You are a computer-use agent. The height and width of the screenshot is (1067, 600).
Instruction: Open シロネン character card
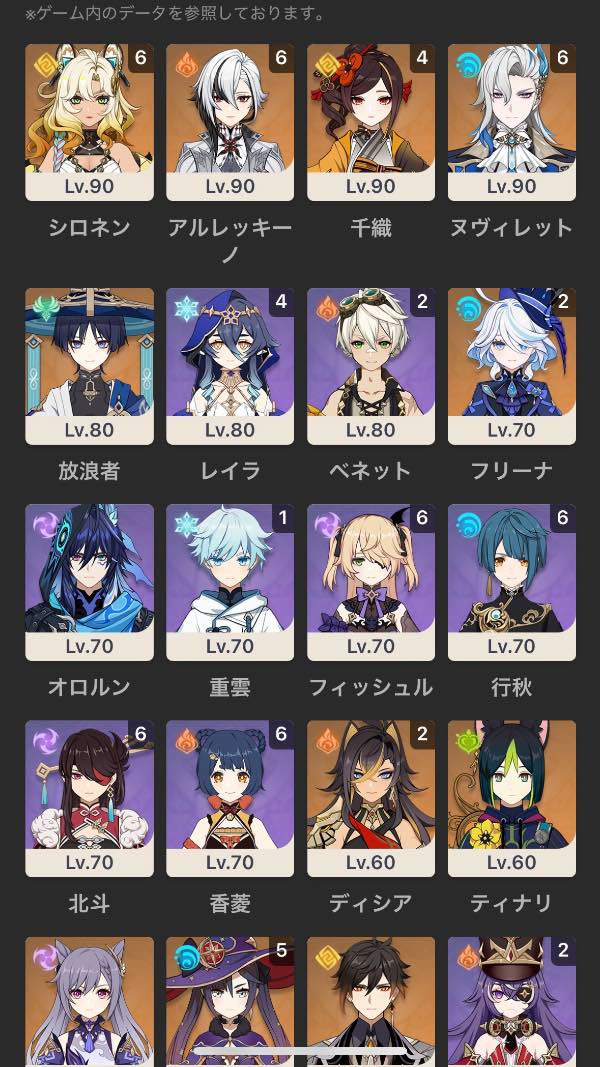pyautogui.click(x=89, y=122)
